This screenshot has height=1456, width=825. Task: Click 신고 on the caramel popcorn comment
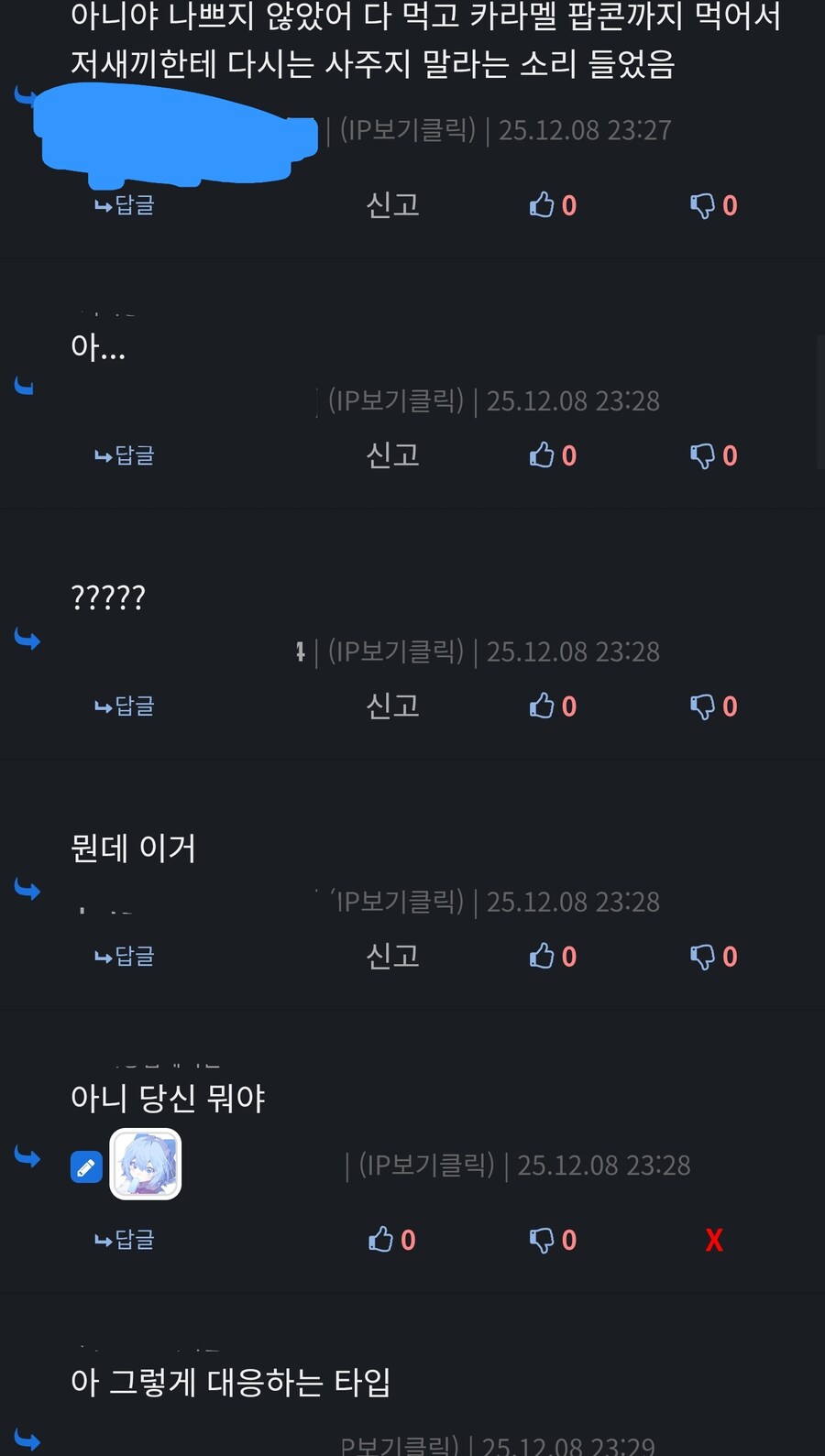tap(392, 205)
